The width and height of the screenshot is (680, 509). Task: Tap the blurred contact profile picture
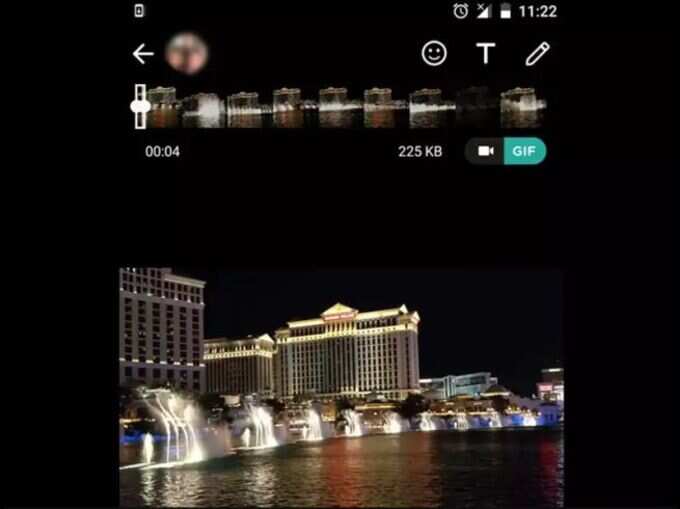pyautogui.click(x=187, y=53)
